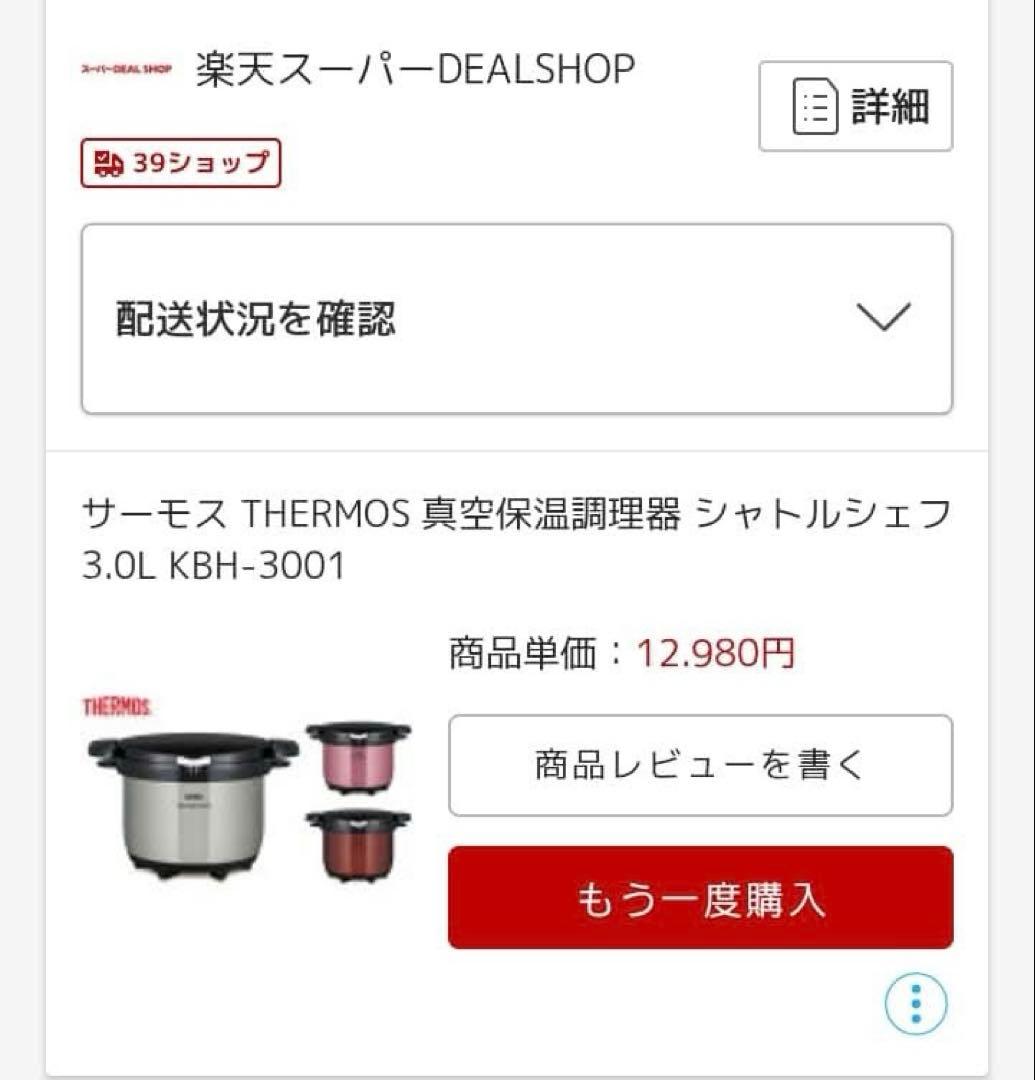Viewport: 1035px width, 1080px height.
Task: Open the 楽天スーパーDEALSHOP shop page
Action: coord(413,68)
